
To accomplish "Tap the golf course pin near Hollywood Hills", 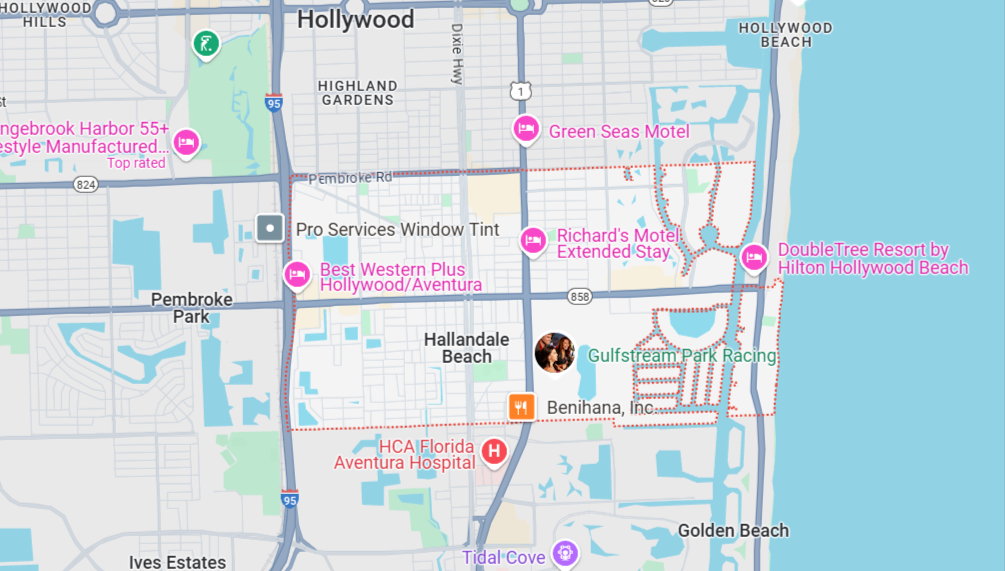I will pos(206,43).
